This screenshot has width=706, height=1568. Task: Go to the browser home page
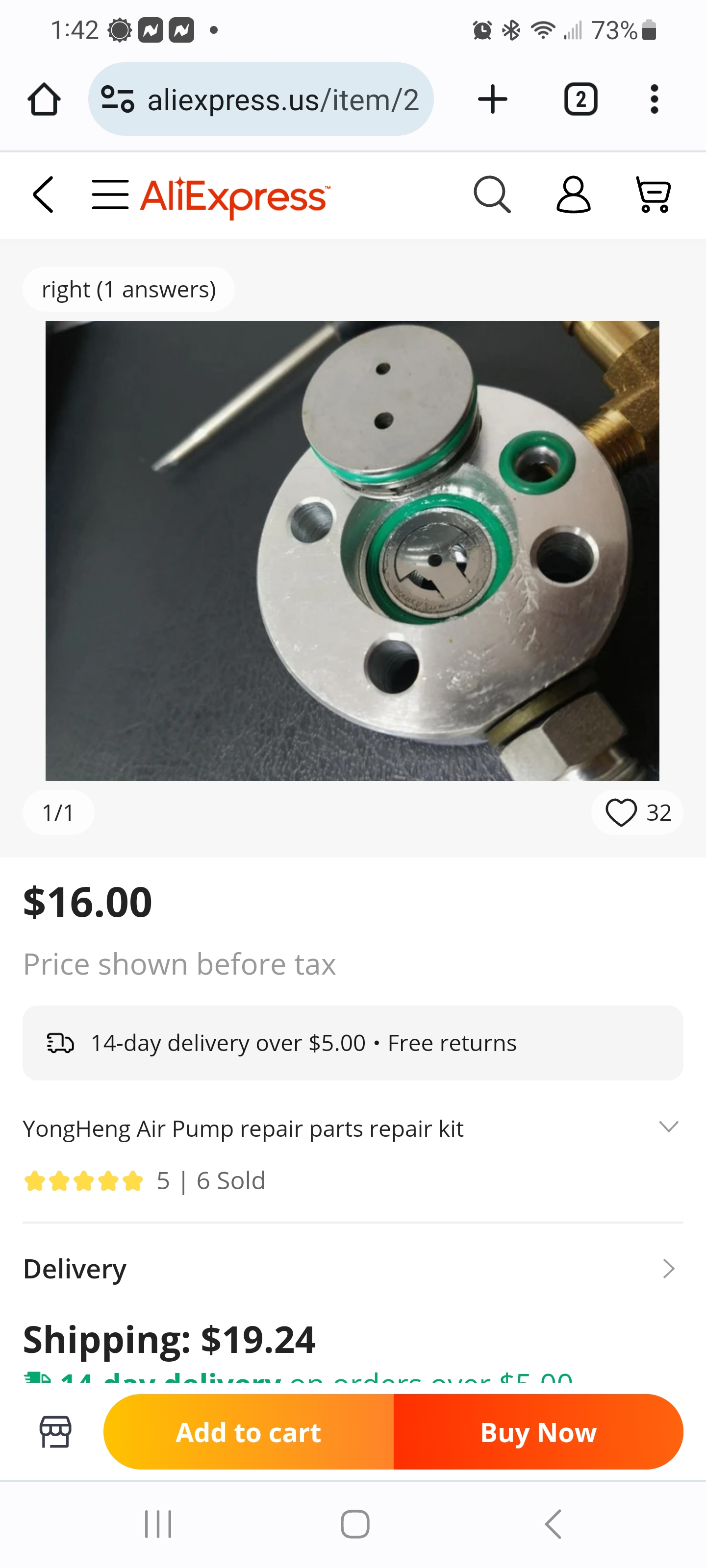click(x=44, y=99)
